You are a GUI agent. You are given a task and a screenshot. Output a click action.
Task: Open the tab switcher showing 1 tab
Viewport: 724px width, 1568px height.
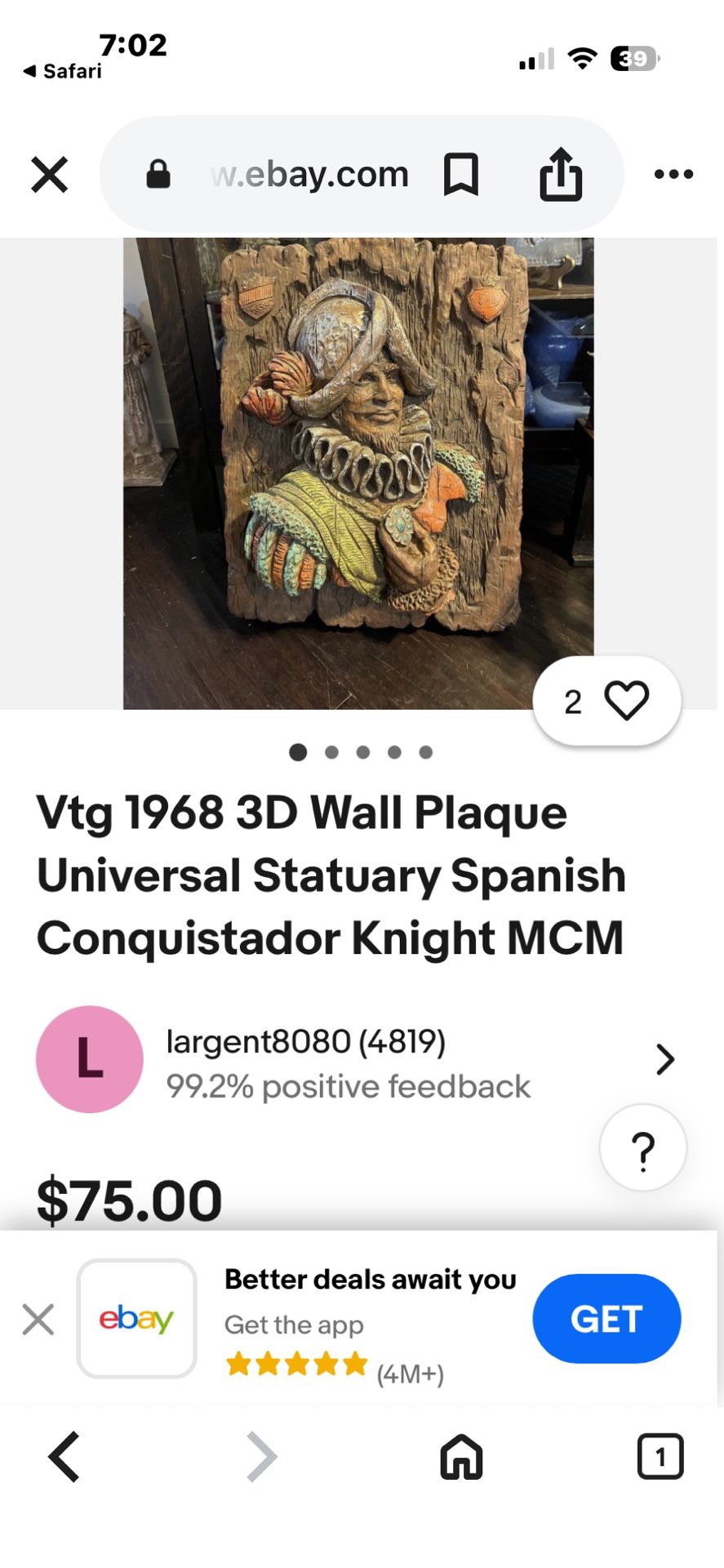click(x=660, y=1454)
